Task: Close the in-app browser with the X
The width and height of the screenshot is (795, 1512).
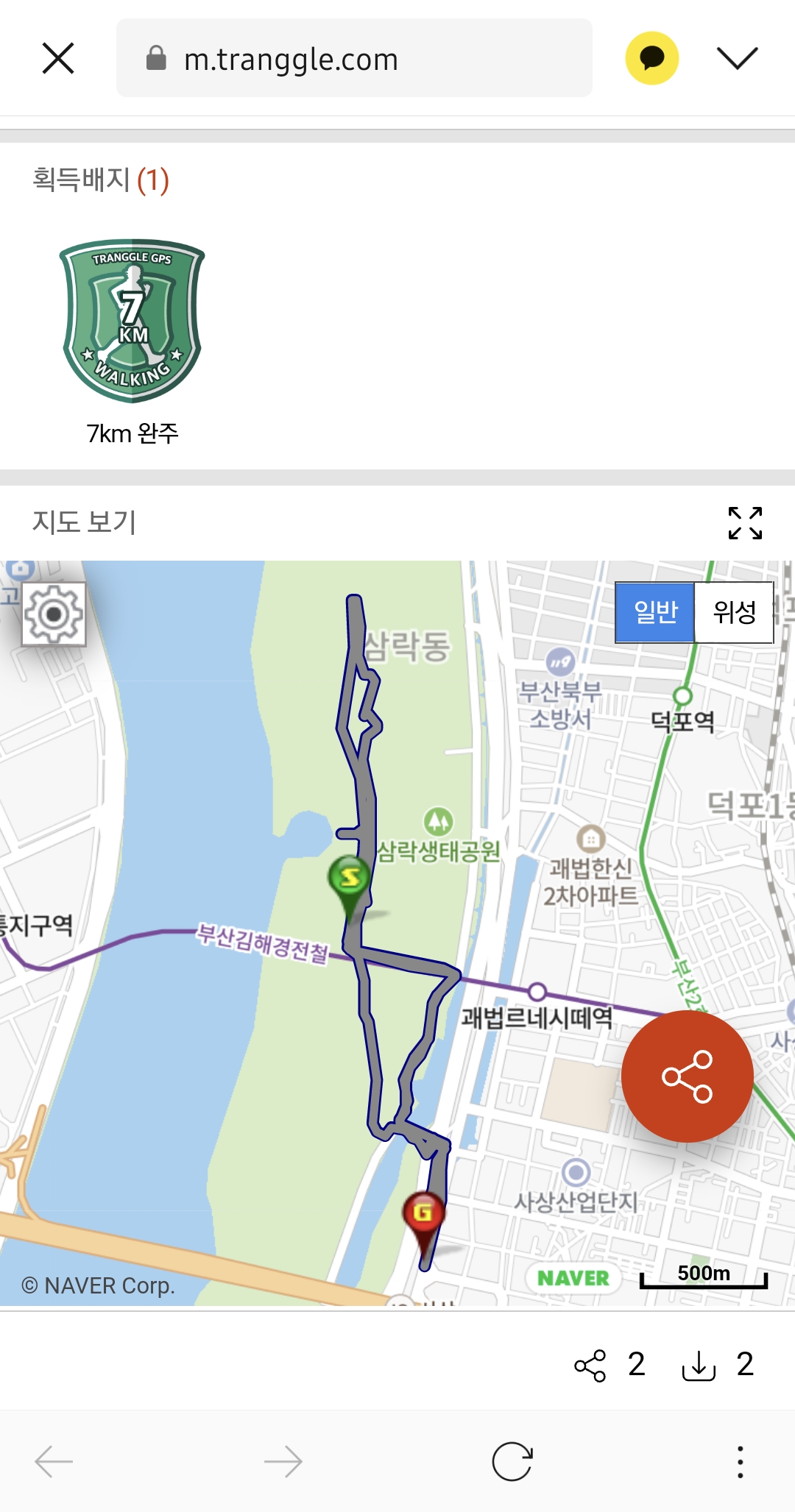Action: click(x=58, y=58)
